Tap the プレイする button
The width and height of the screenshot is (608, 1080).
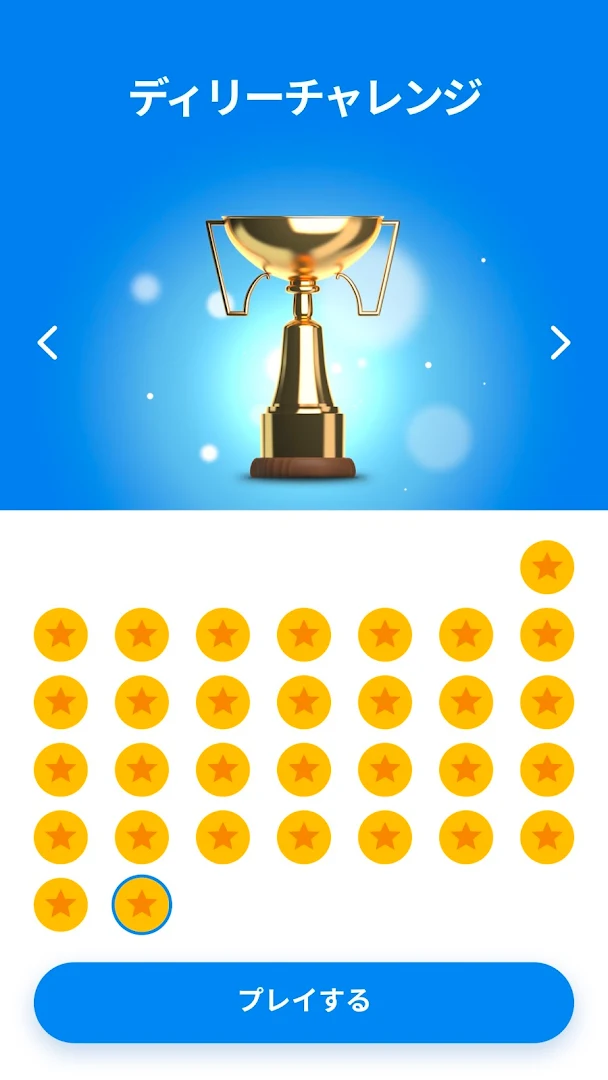tap(304, 1001)
